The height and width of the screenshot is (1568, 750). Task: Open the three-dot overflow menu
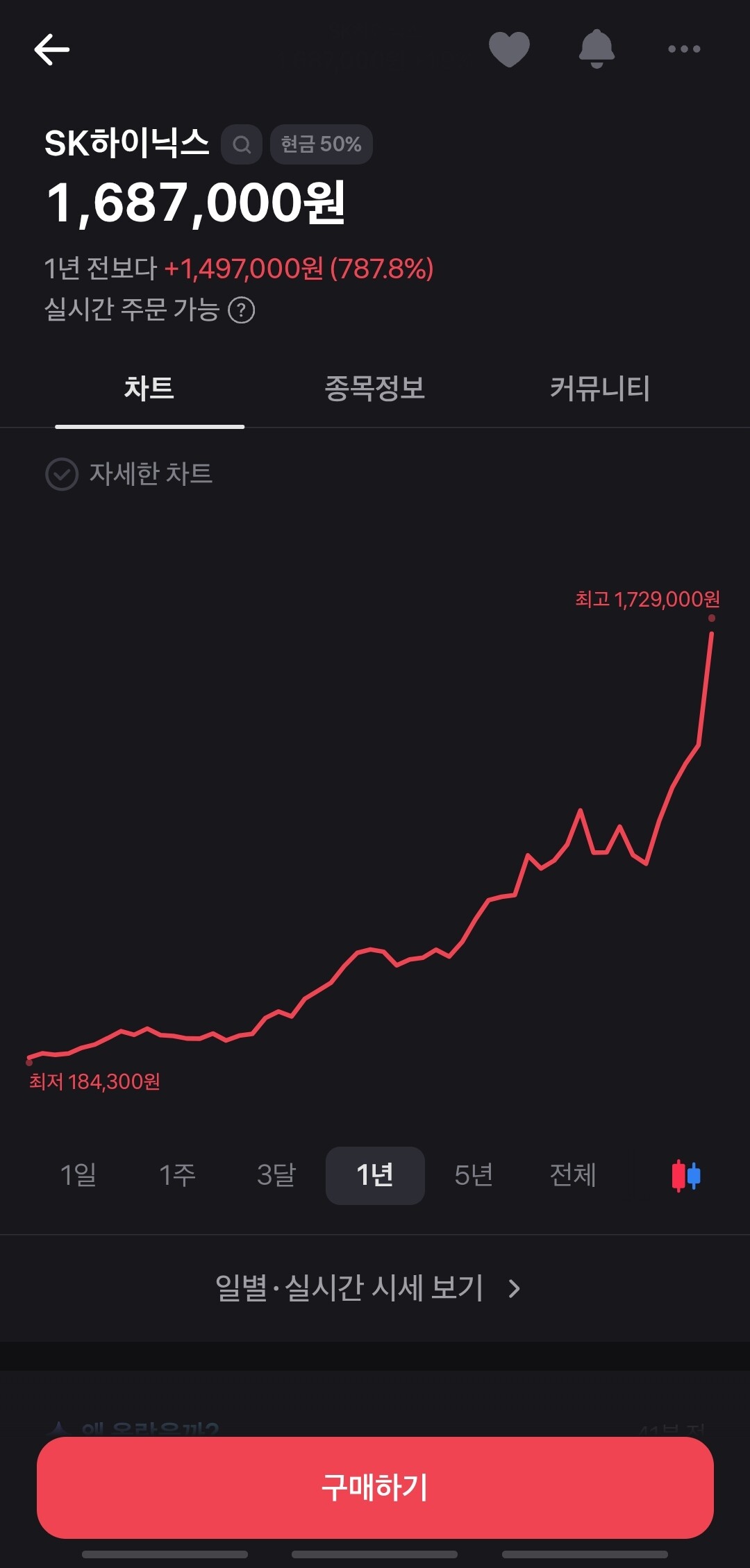[x=684, y=49]
